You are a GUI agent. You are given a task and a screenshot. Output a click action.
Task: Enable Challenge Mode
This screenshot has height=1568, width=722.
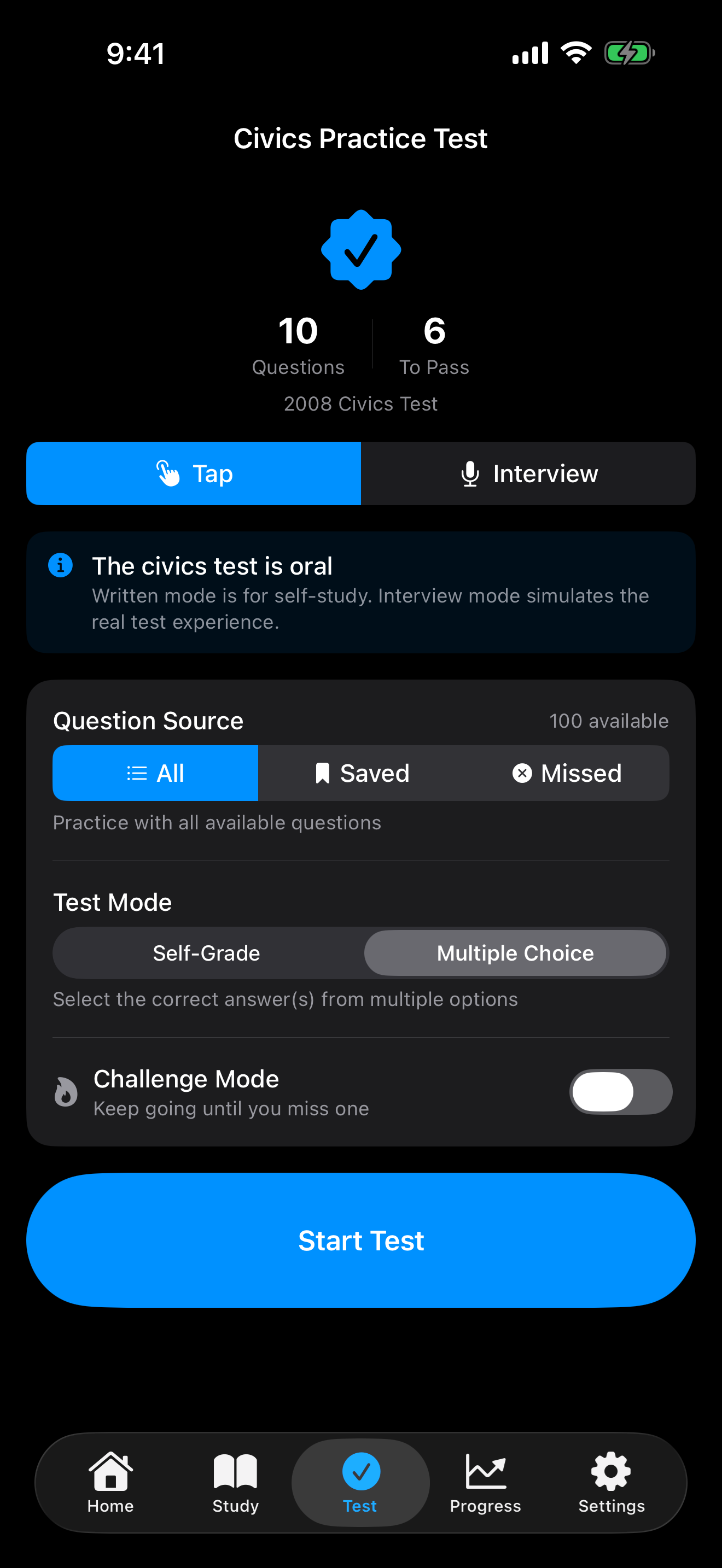621,1091
